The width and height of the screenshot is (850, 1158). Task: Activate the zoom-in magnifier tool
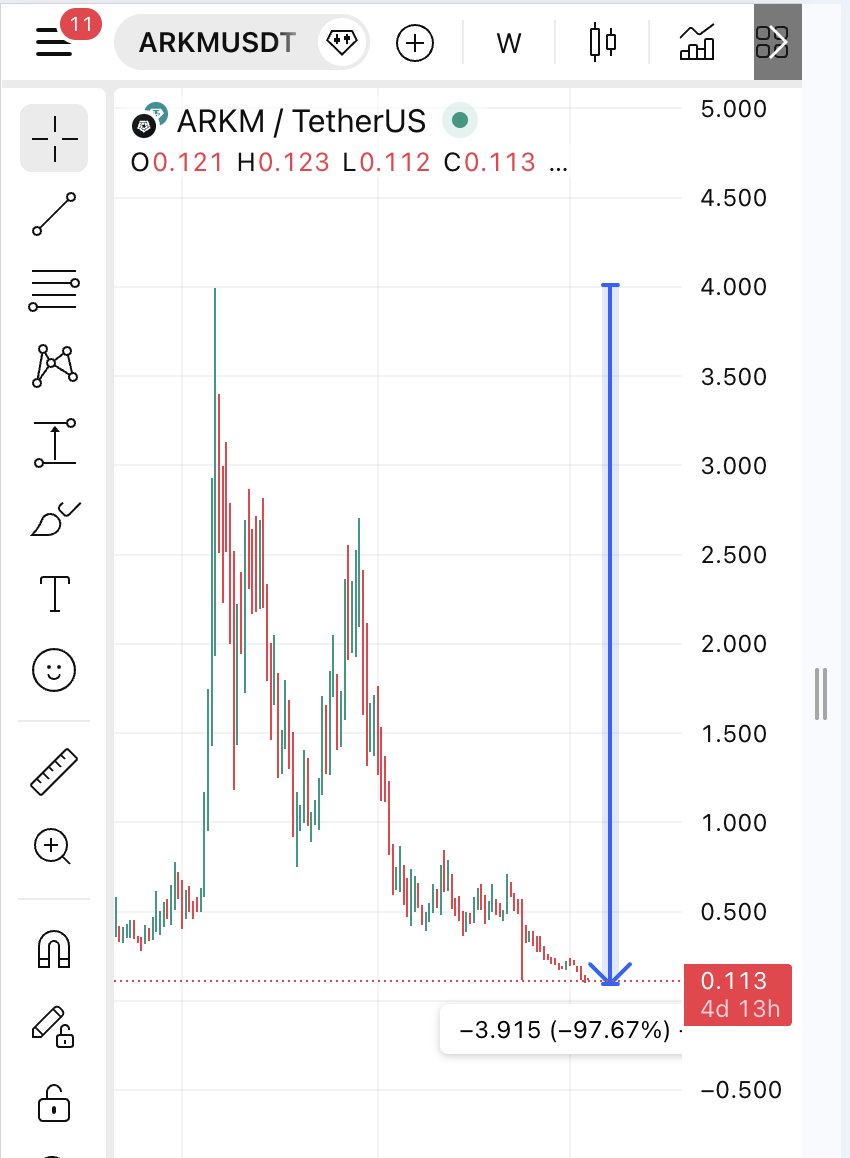point(54,847)
